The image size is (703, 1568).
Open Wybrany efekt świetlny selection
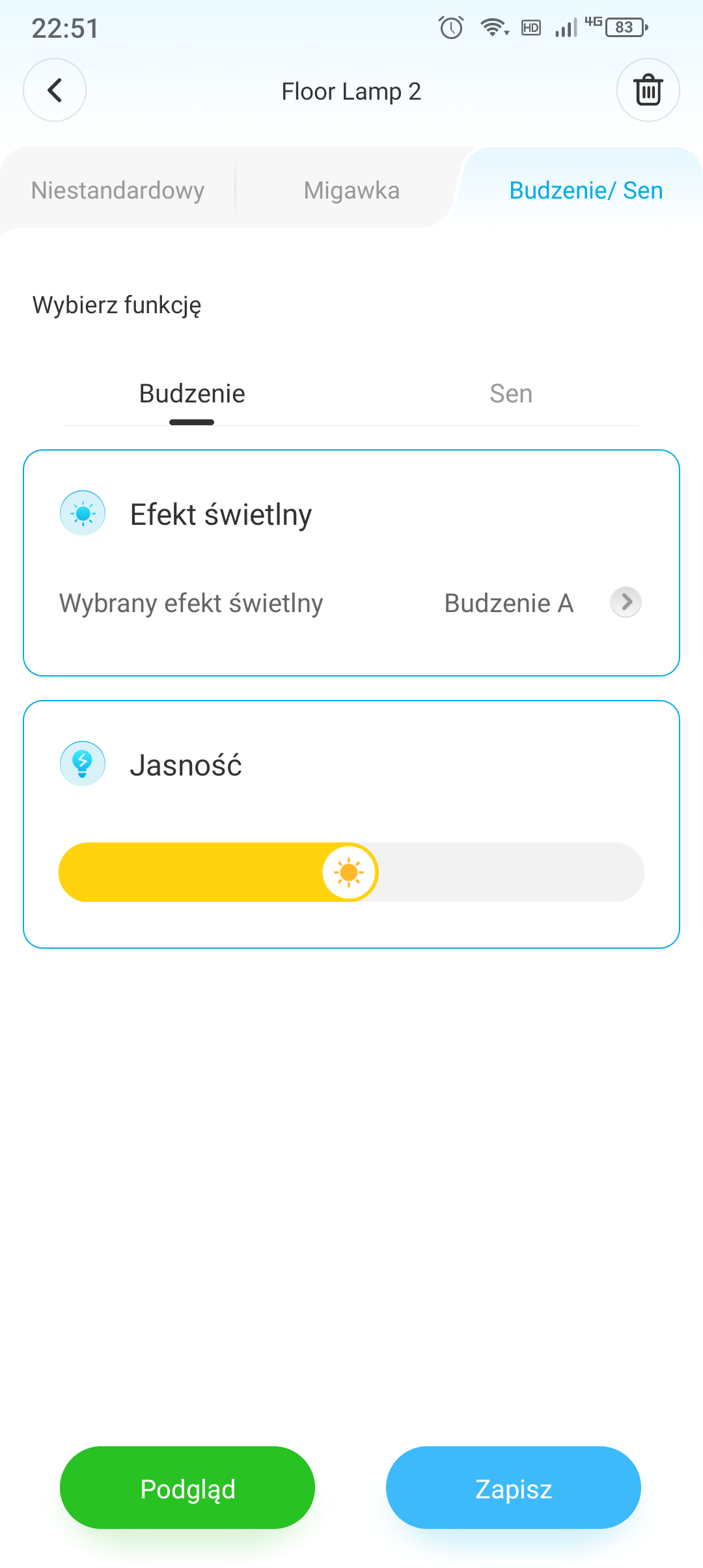pos(625,602)
